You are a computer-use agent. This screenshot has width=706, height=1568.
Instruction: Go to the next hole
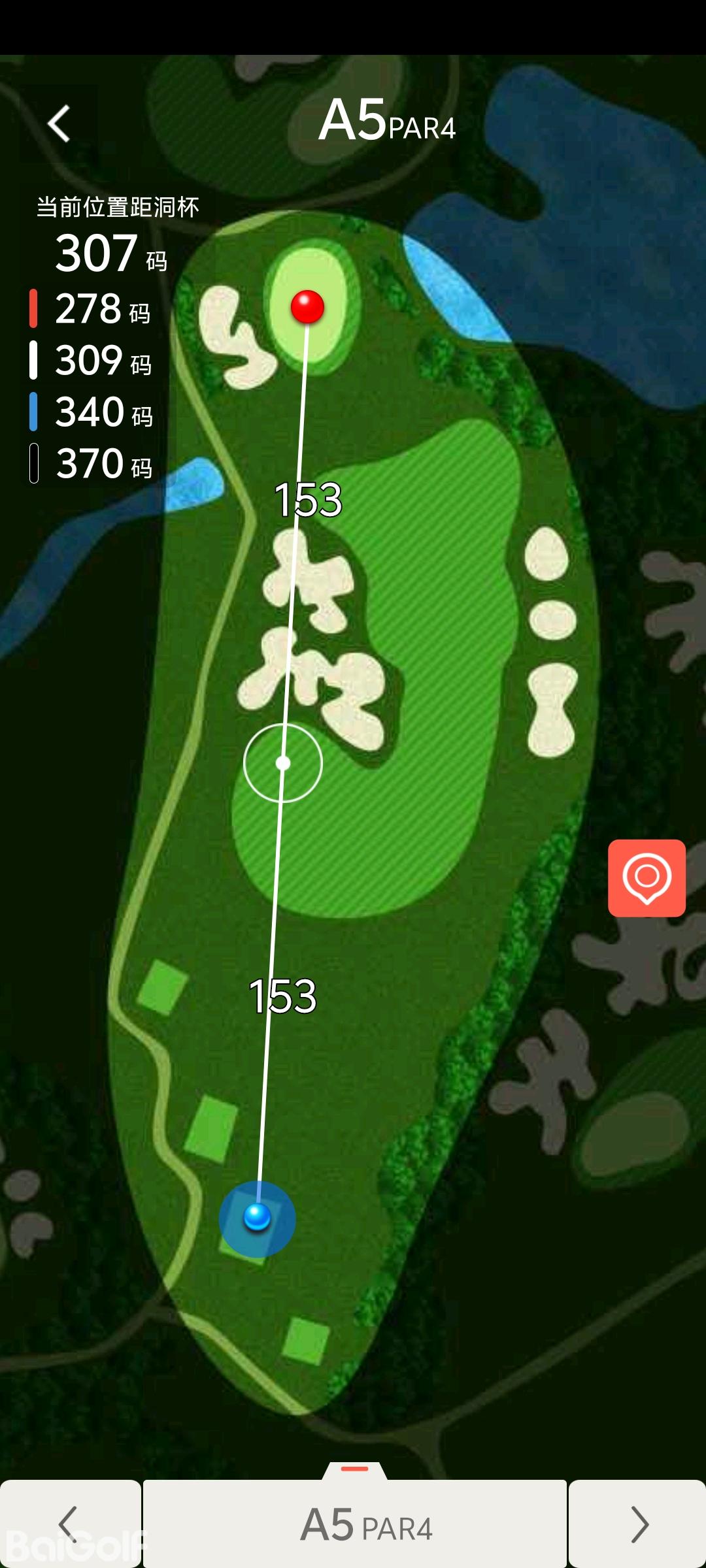coord(638,1523)
